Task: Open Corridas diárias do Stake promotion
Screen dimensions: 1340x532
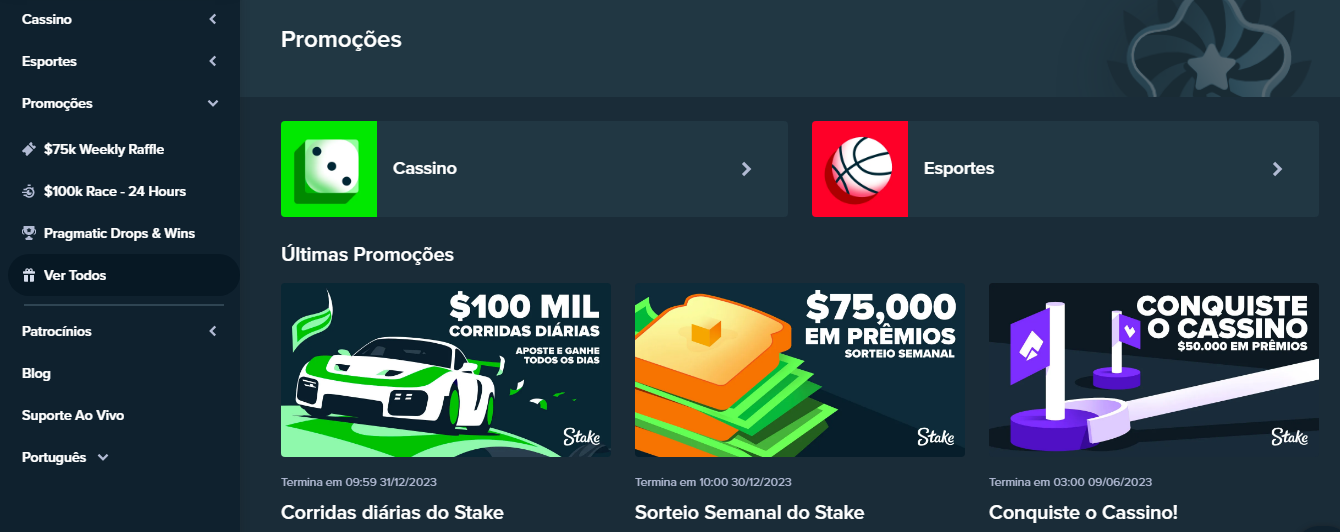Action: (x=446, y=370)
